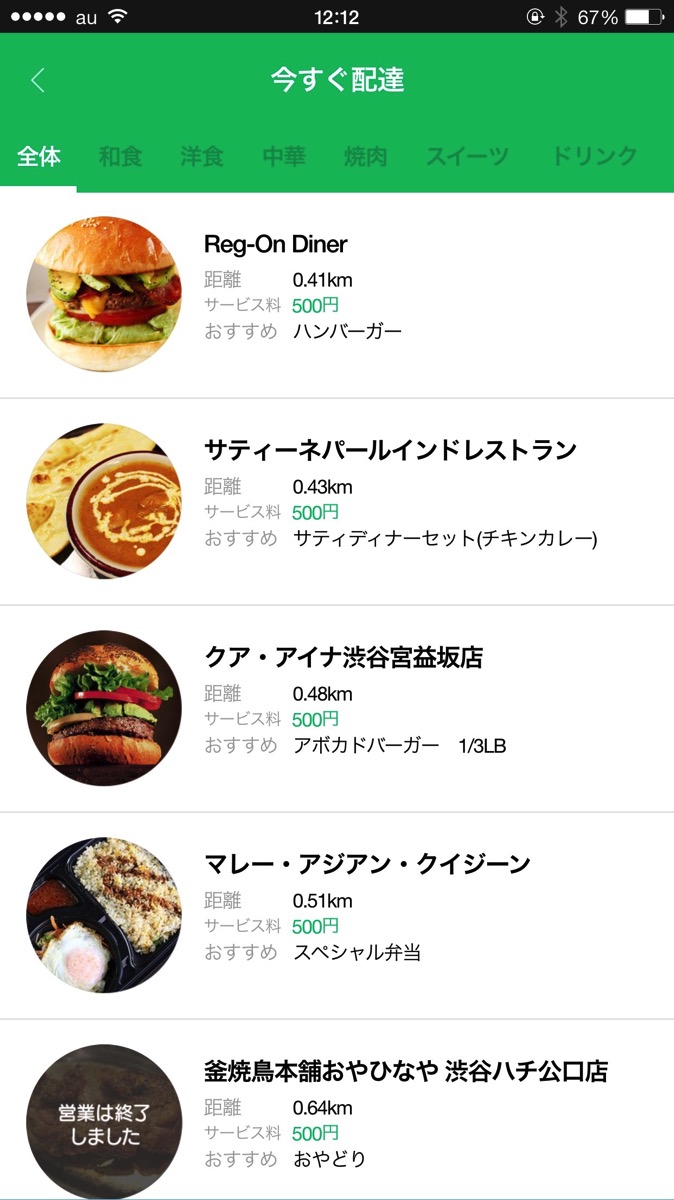Open サティーネパールインドレストラン listing
This screenshot has height=1200, width=674.
pos(337,502)
